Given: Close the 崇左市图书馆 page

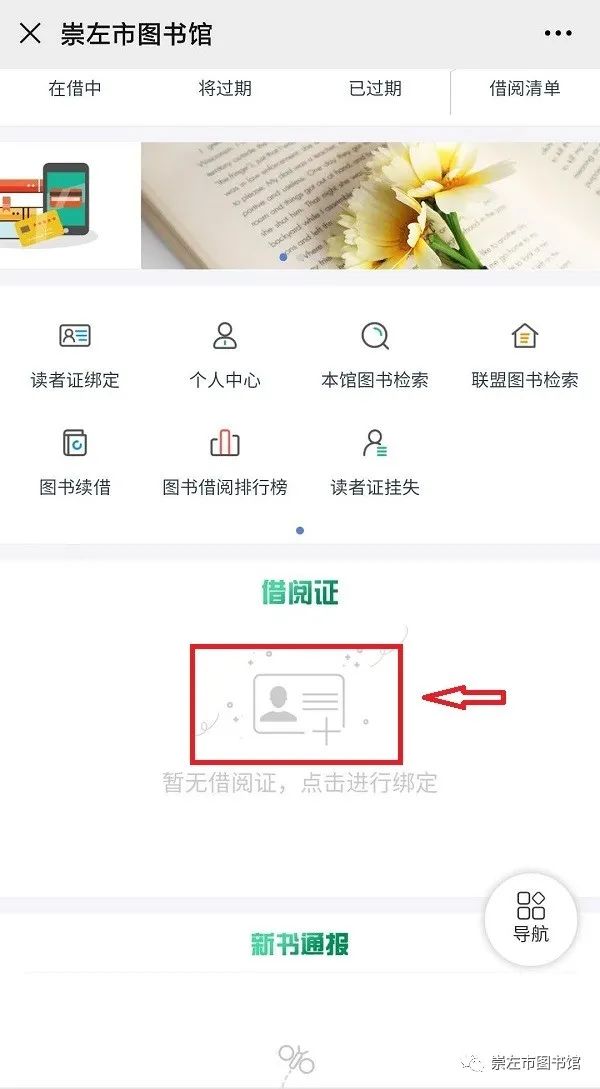Looking at the screenshot, I should (x=30, y=34).
